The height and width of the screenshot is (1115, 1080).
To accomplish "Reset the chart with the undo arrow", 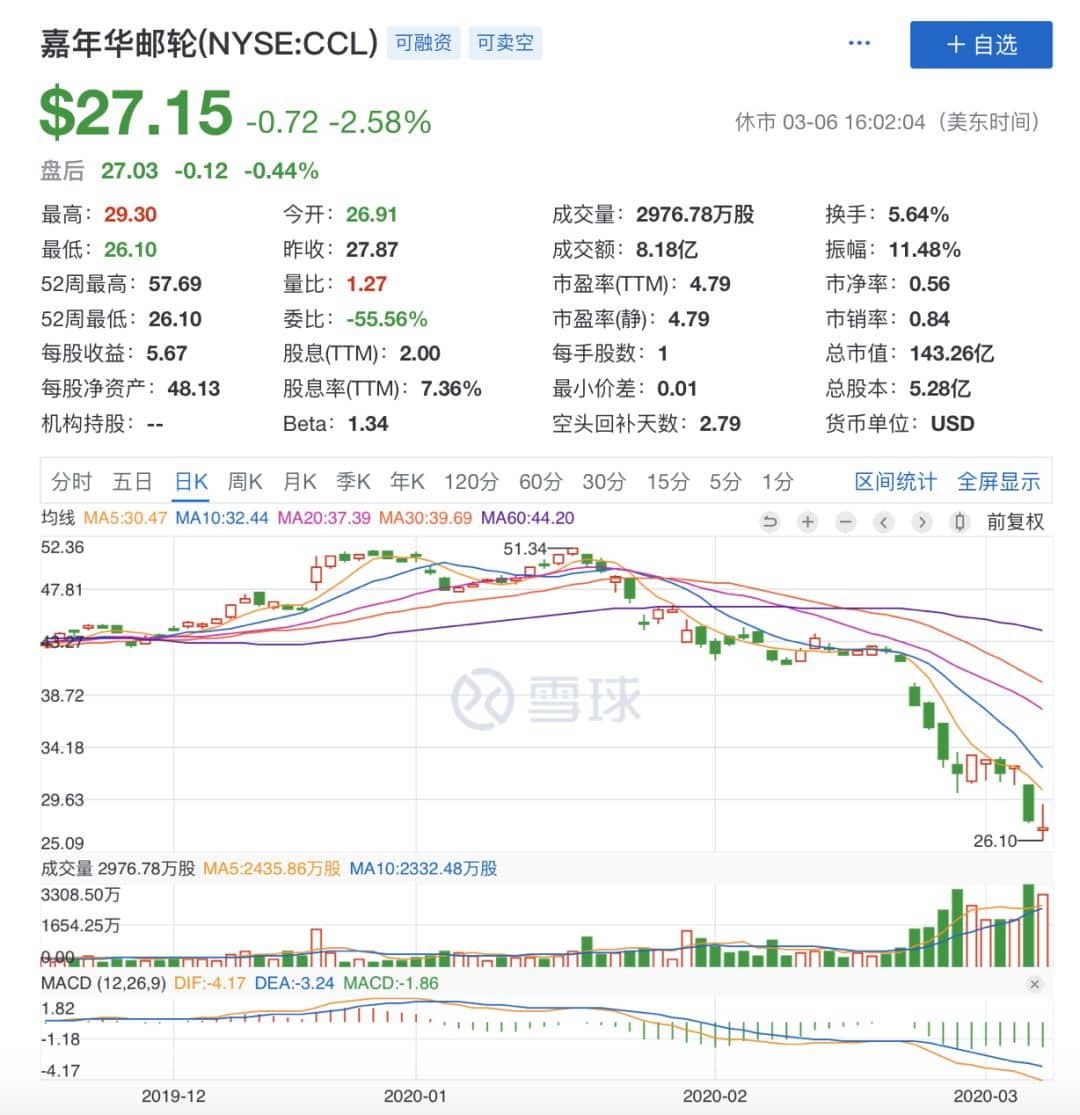I will click(770, 522).
